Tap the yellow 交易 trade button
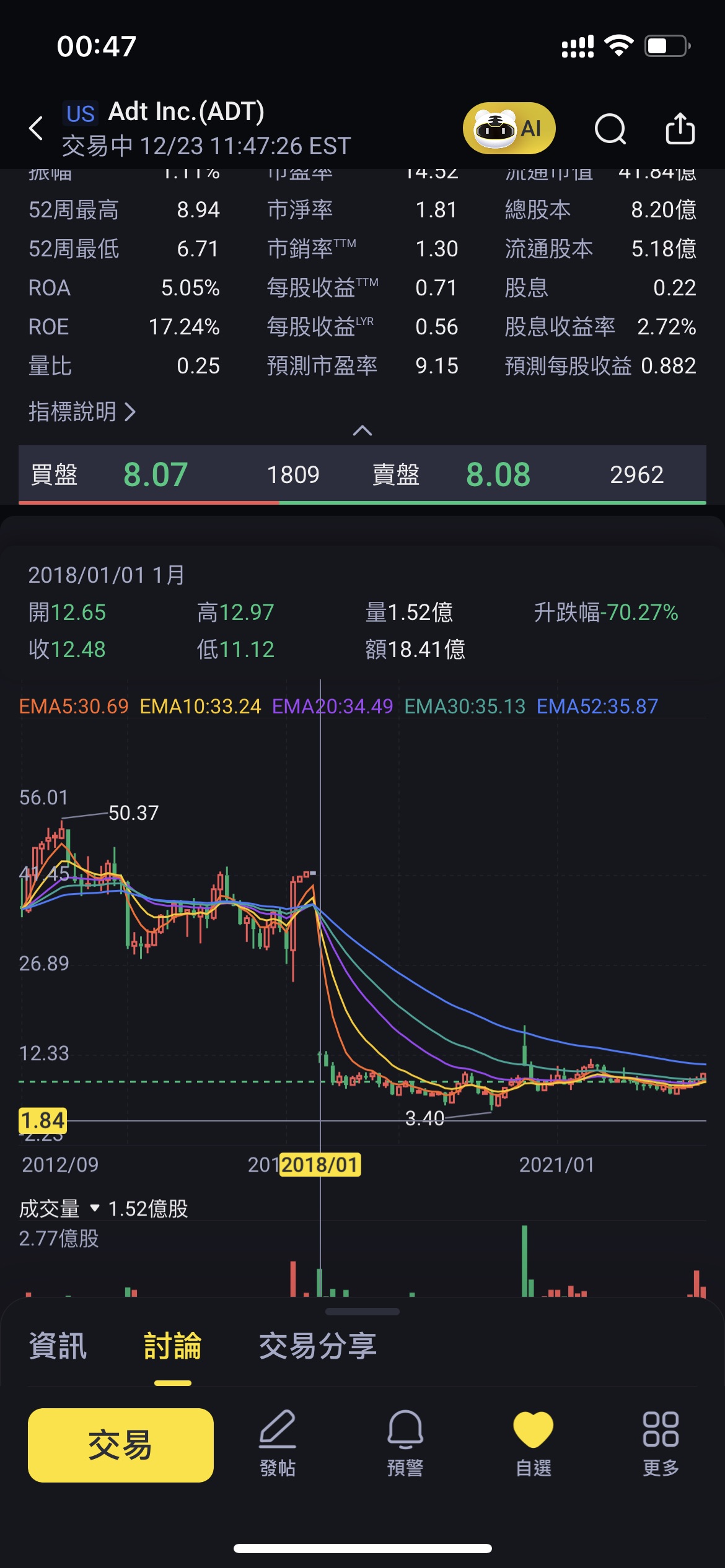Image resolution: width=725 pixels, height=1568 pixels. [121, 1445]
